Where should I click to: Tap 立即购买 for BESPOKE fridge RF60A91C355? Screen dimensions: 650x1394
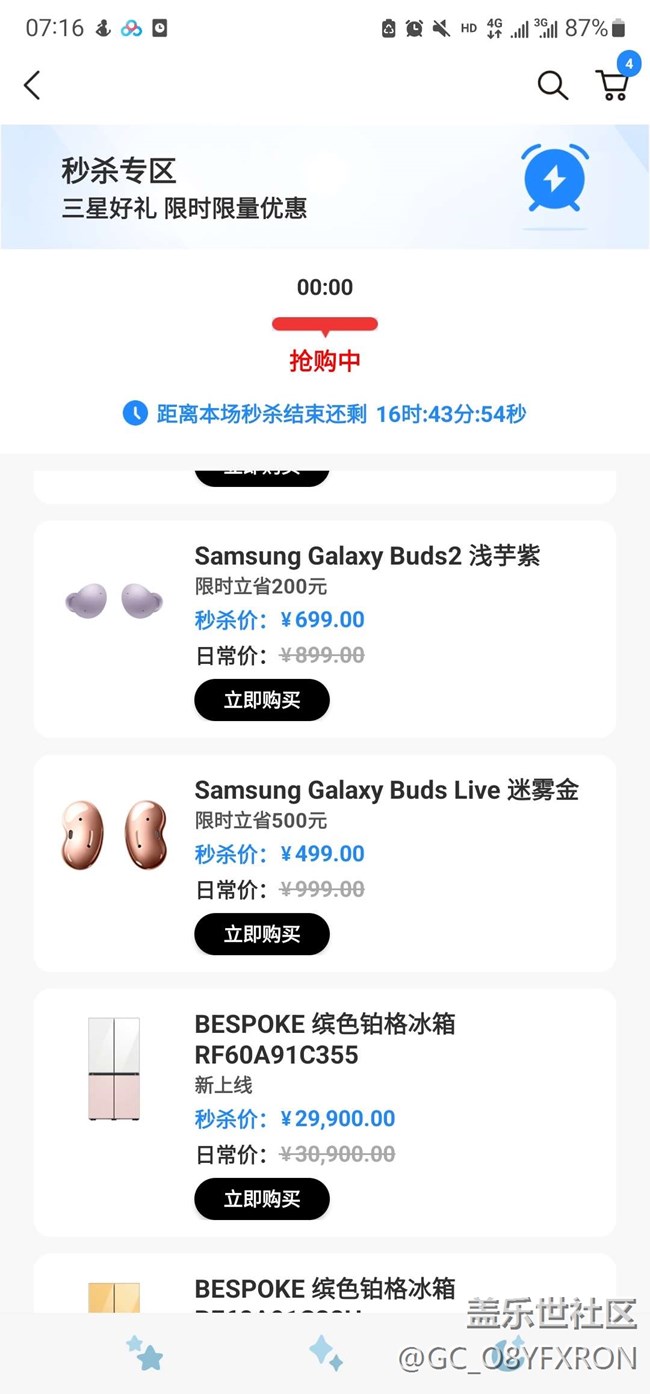coord(262,1199)
